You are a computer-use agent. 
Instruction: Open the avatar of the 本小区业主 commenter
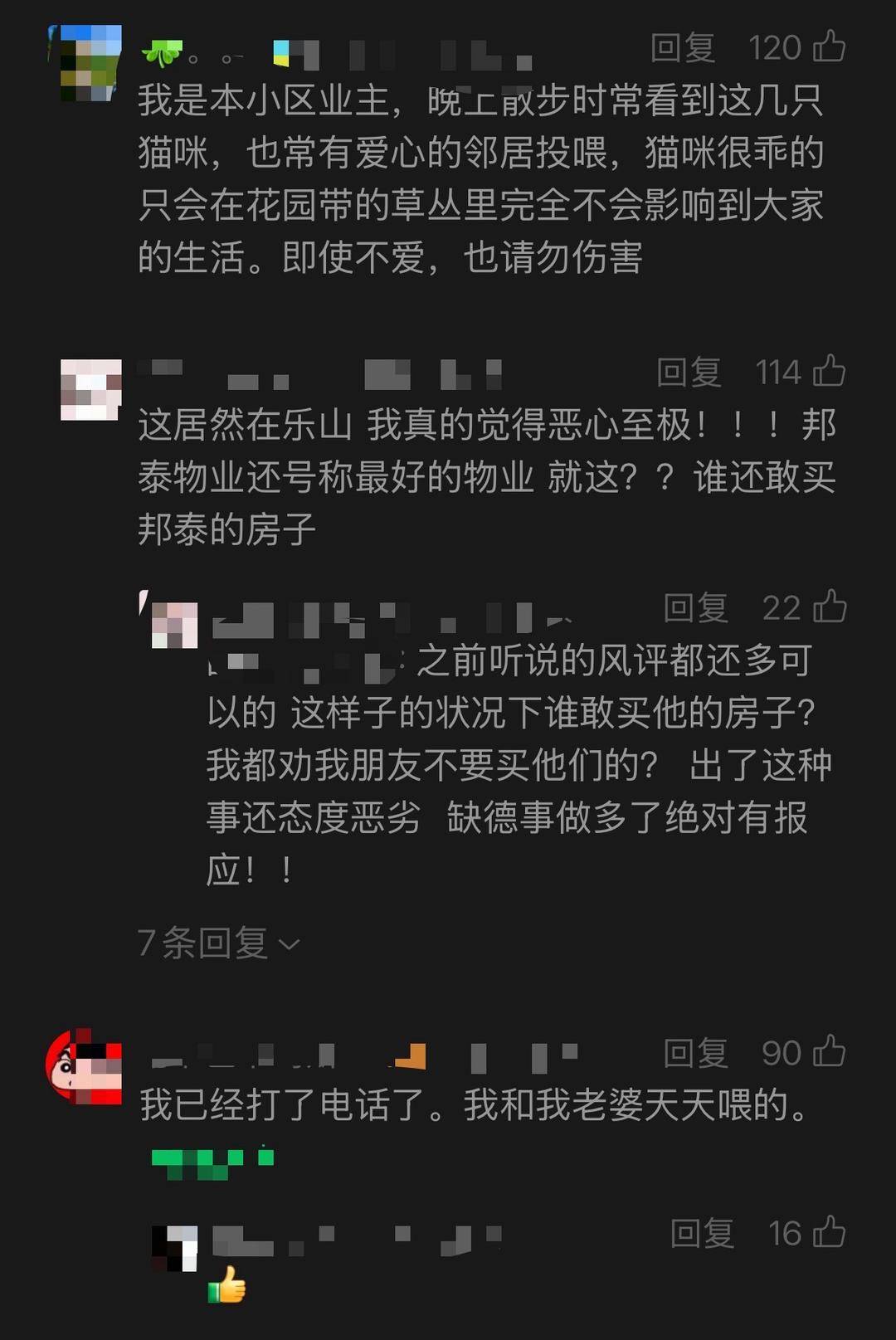tap(85, 62)
